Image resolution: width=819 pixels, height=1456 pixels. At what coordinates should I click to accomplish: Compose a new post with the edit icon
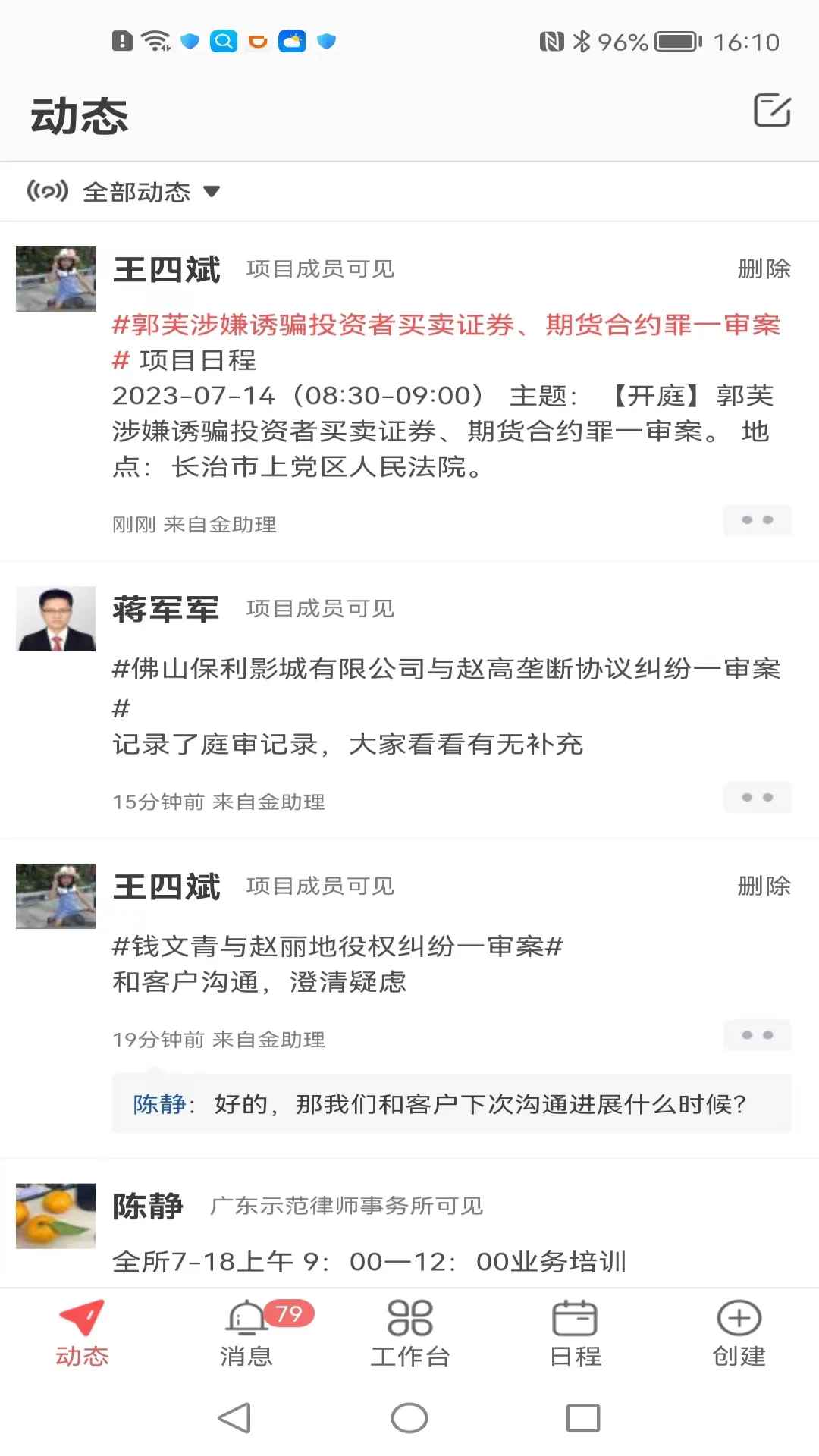click(772, 111)
